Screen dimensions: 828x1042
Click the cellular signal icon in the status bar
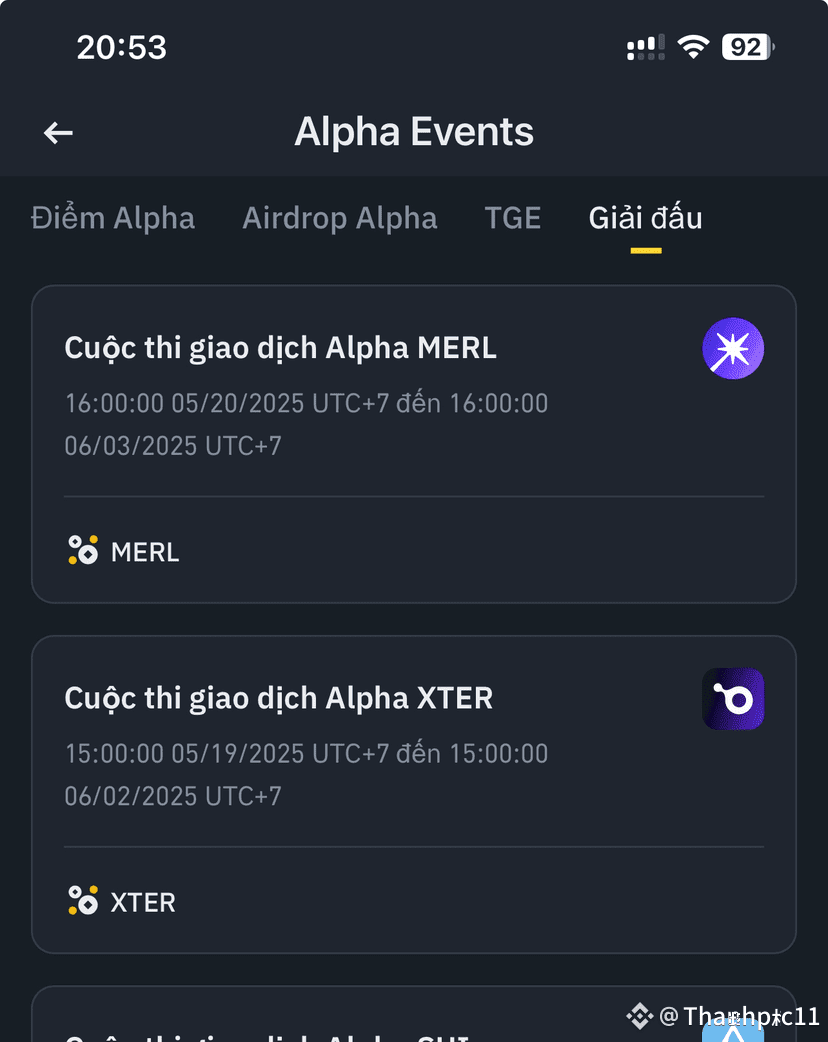[x=645, y=45]
